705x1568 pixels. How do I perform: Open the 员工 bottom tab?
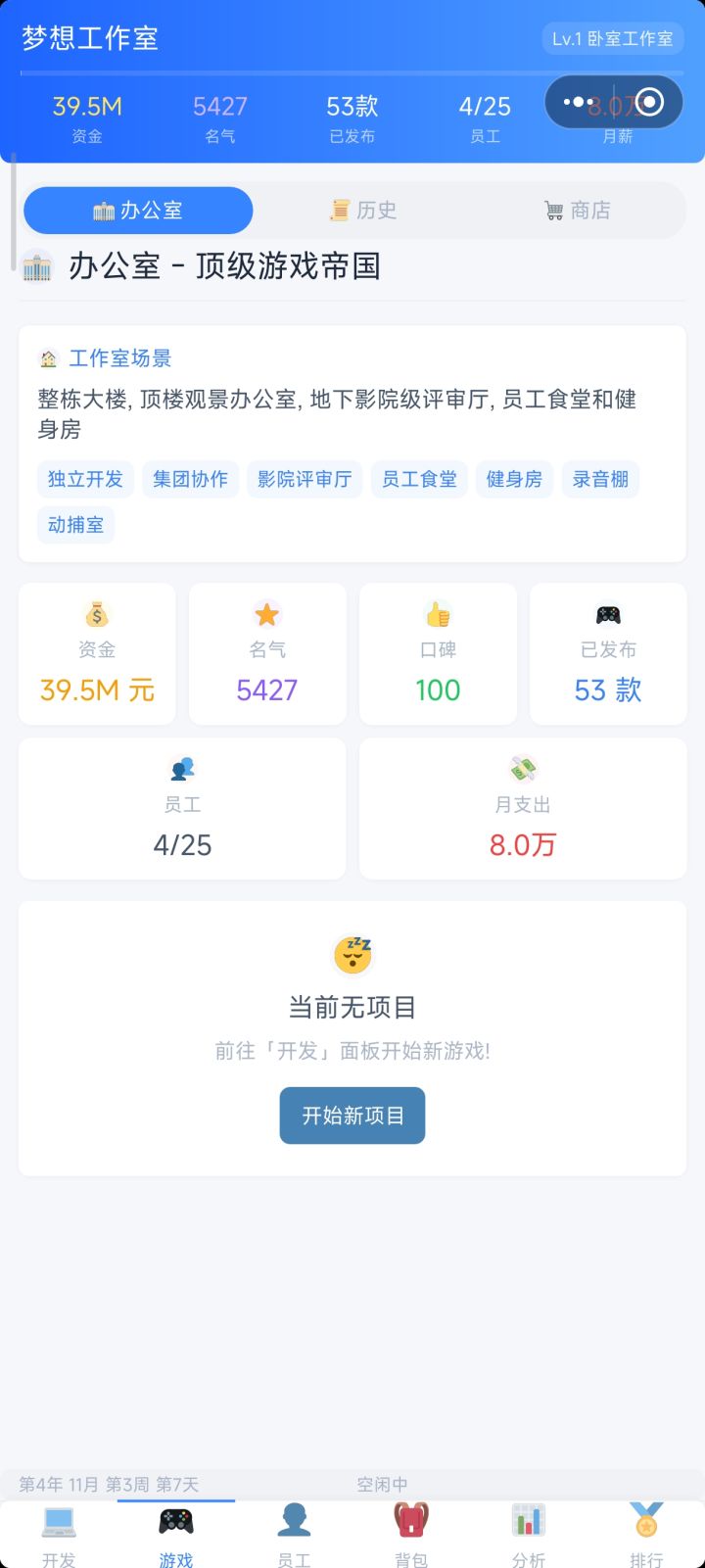pyautogui.click(x=294, y=1536)
